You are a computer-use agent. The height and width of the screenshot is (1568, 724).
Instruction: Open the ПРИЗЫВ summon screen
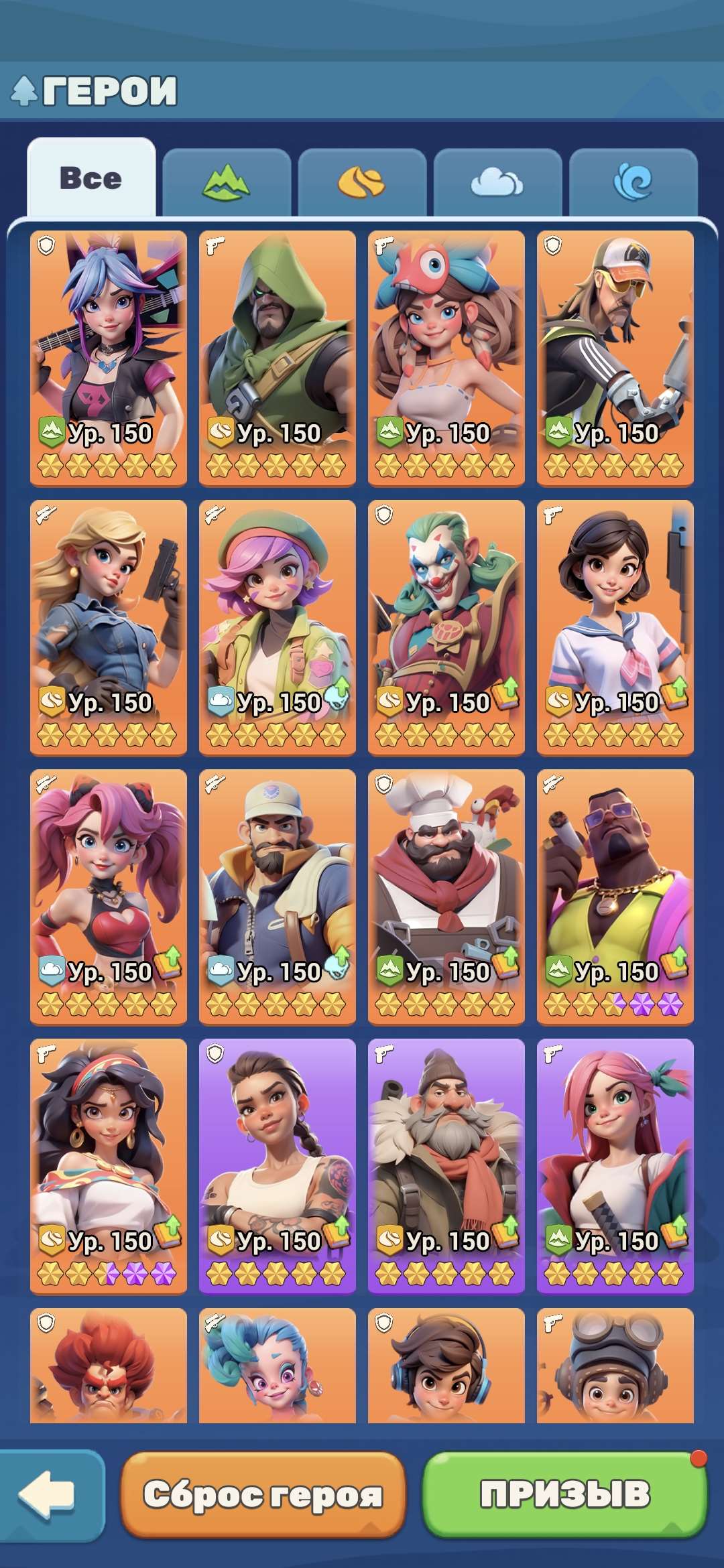(x=564, y=1494)
